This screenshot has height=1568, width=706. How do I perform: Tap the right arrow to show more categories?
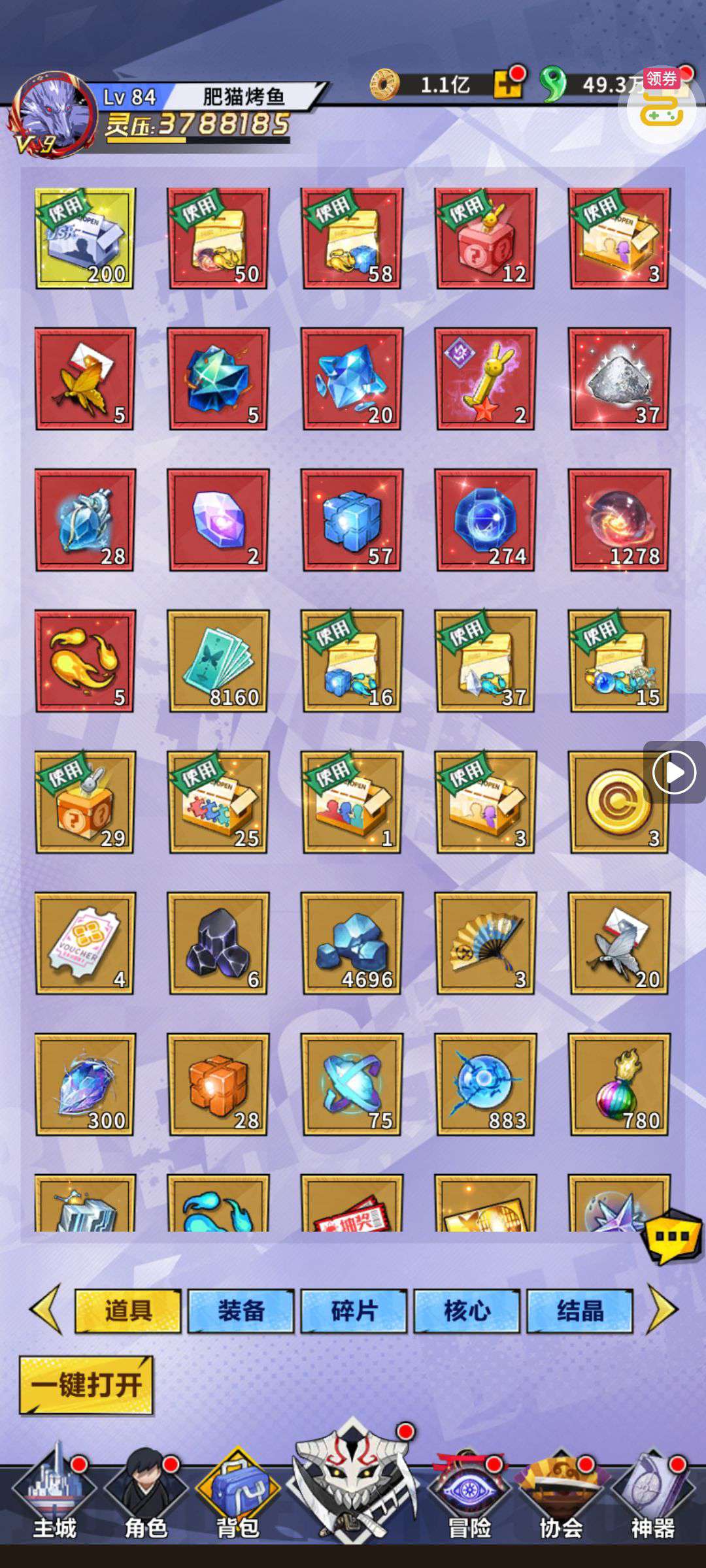pos(662,1309)
